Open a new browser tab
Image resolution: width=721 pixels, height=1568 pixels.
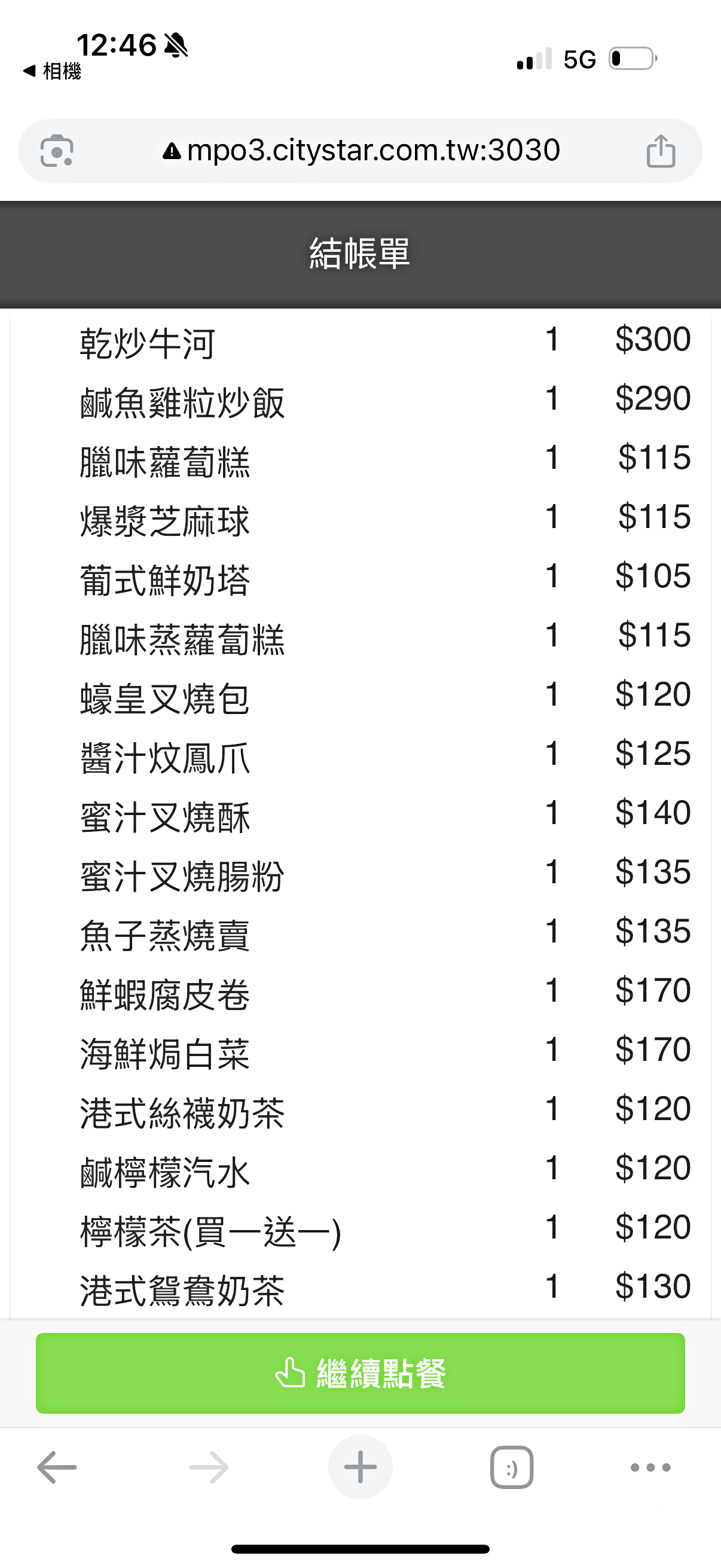point(360,1467)
